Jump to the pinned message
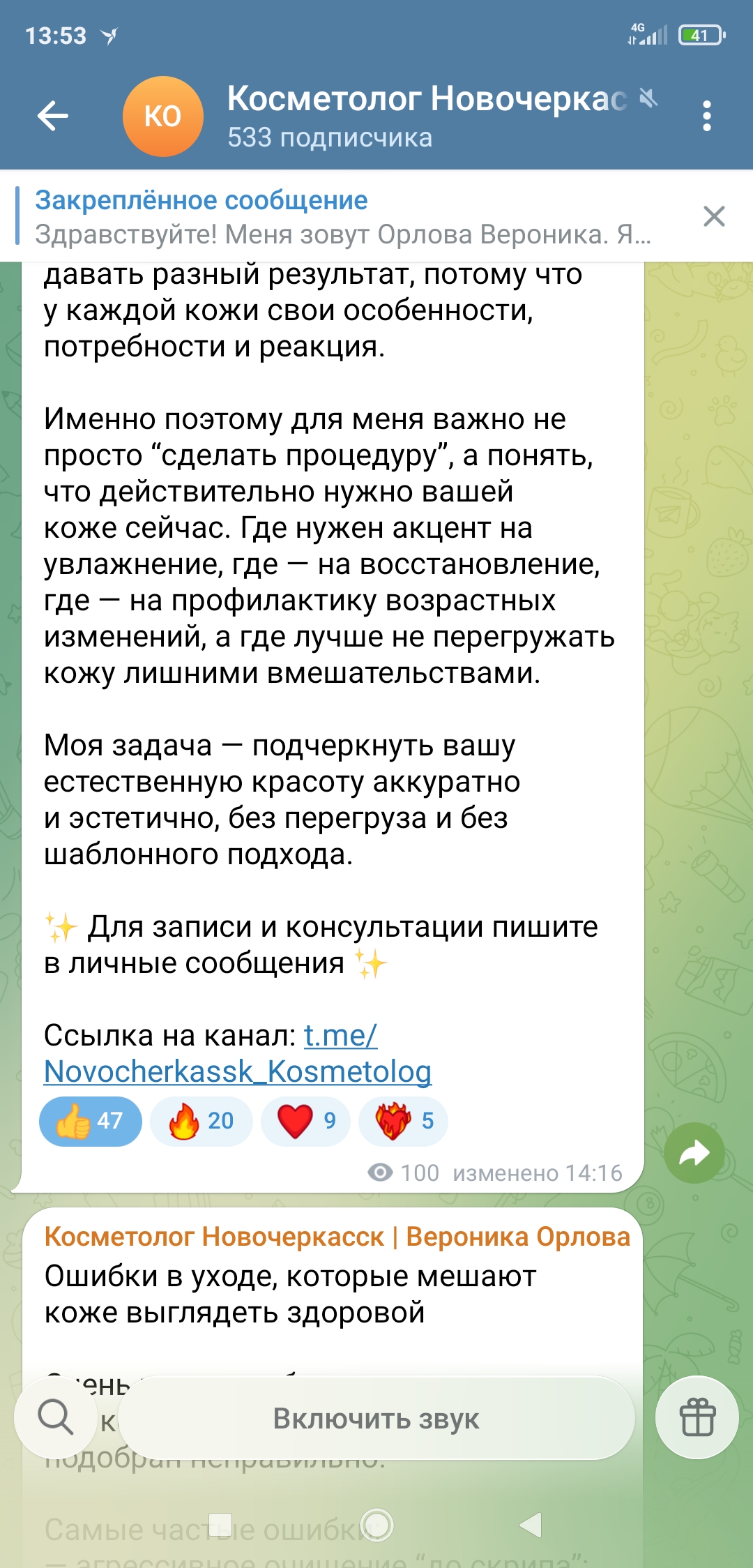 pos(342,217)
